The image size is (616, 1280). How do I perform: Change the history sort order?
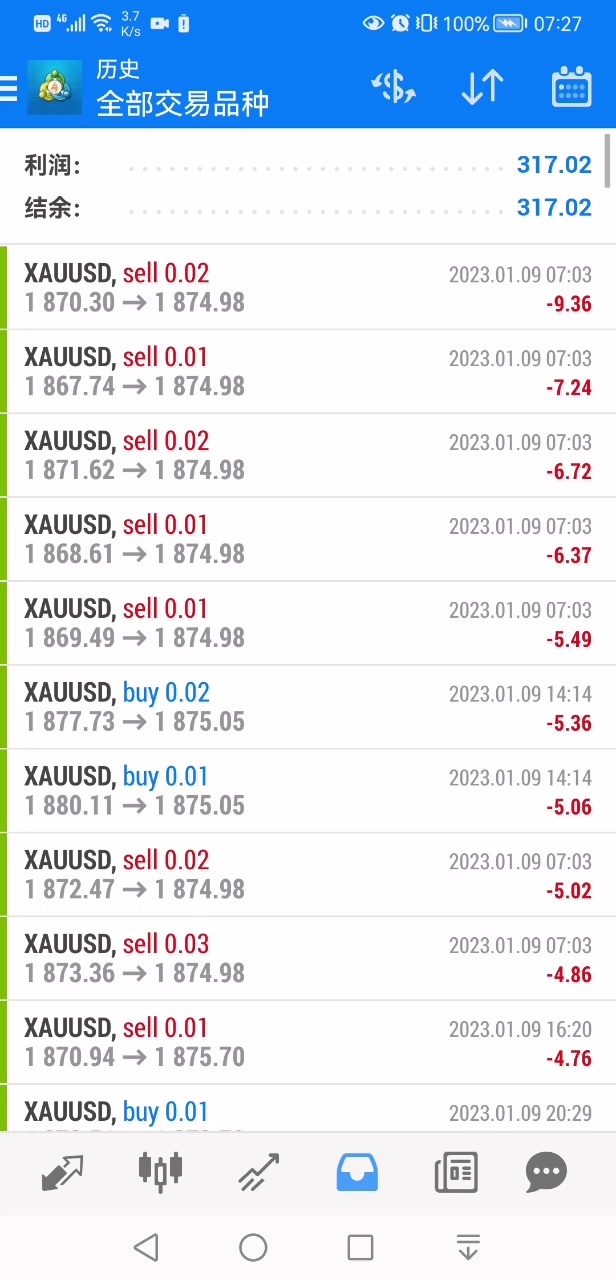[482, 88]
